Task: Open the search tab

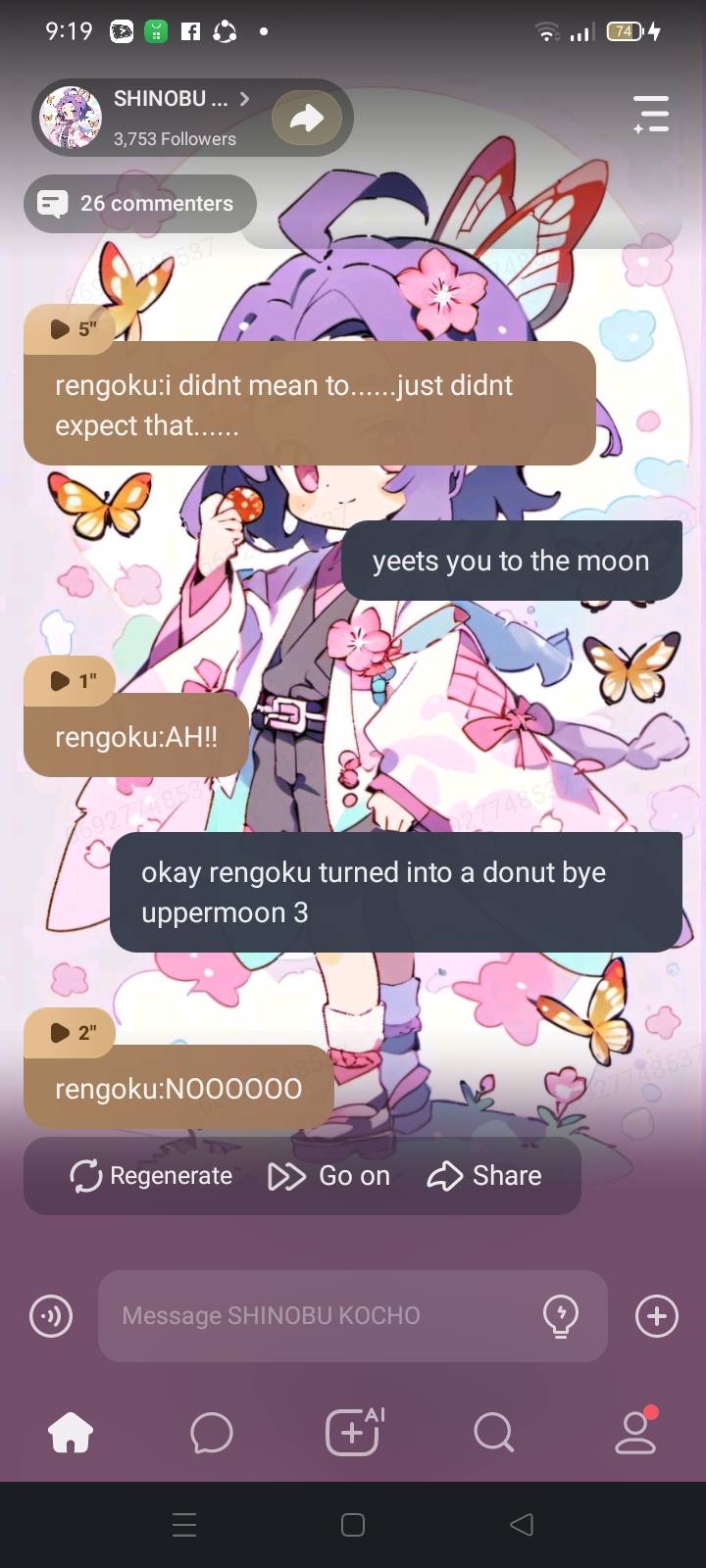Action: (x=493, y=1434)
